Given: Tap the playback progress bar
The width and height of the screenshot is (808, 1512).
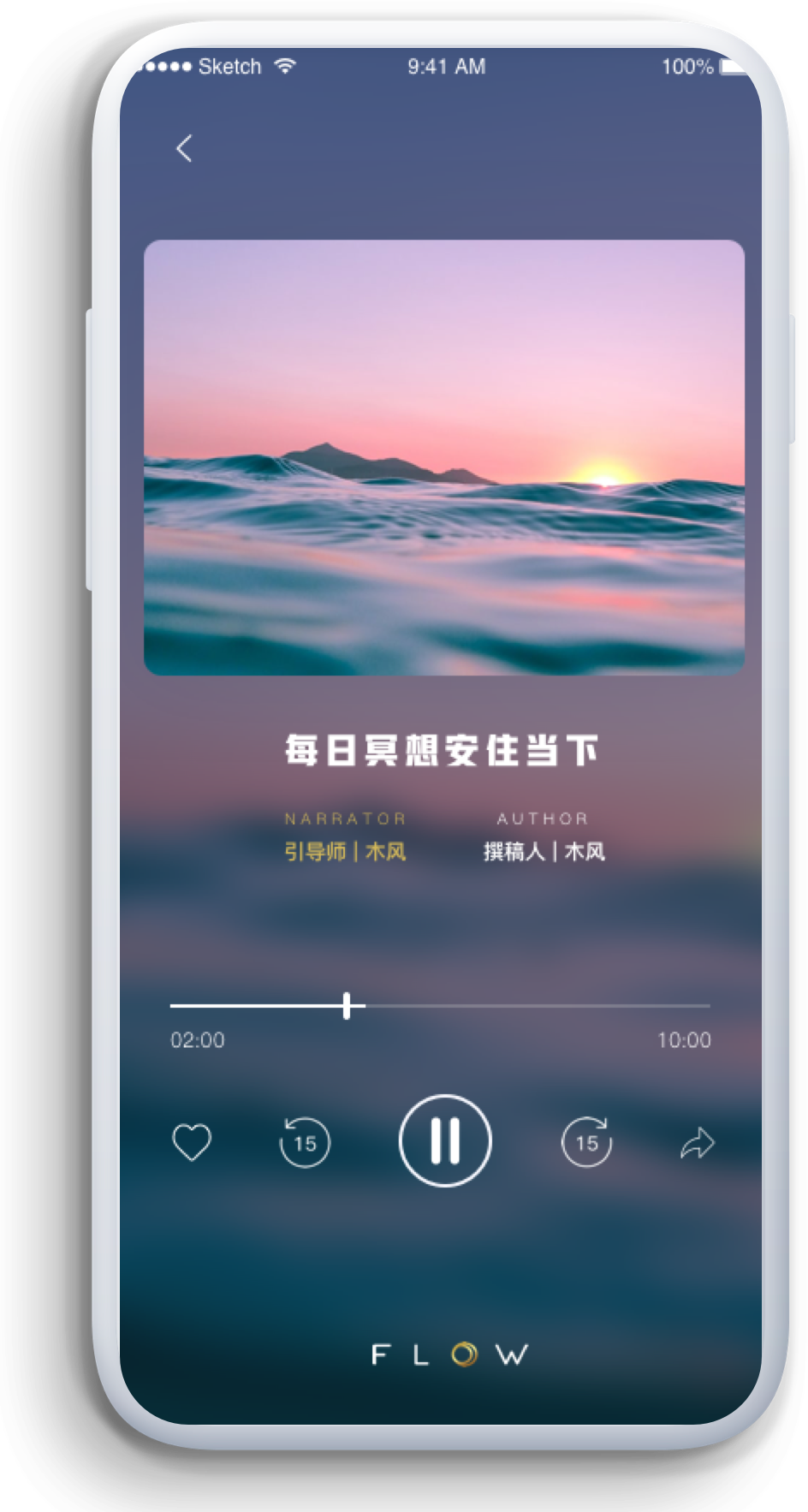Looking at the screenshot, I should coord(440,1006).
